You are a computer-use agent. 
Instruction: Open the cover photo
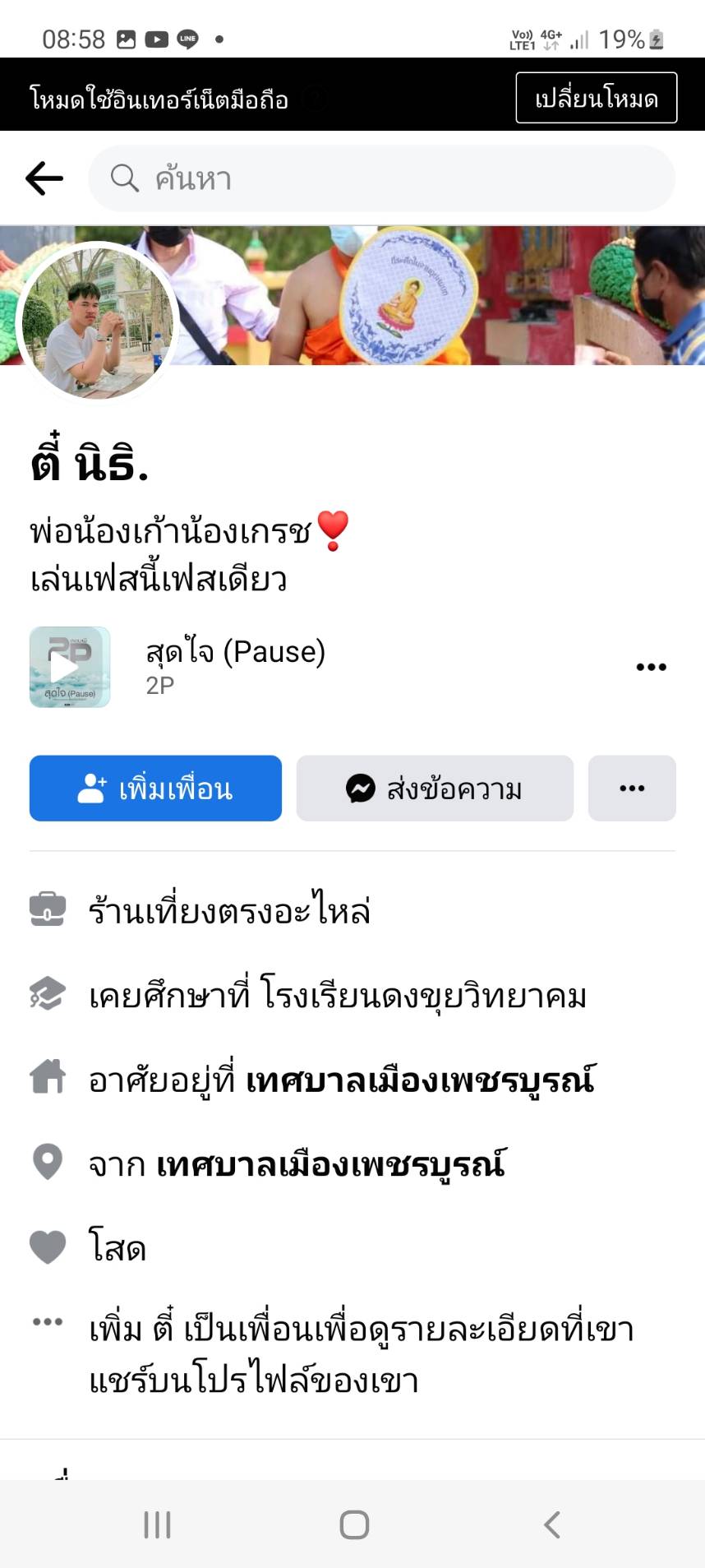(x=444, y=294)
